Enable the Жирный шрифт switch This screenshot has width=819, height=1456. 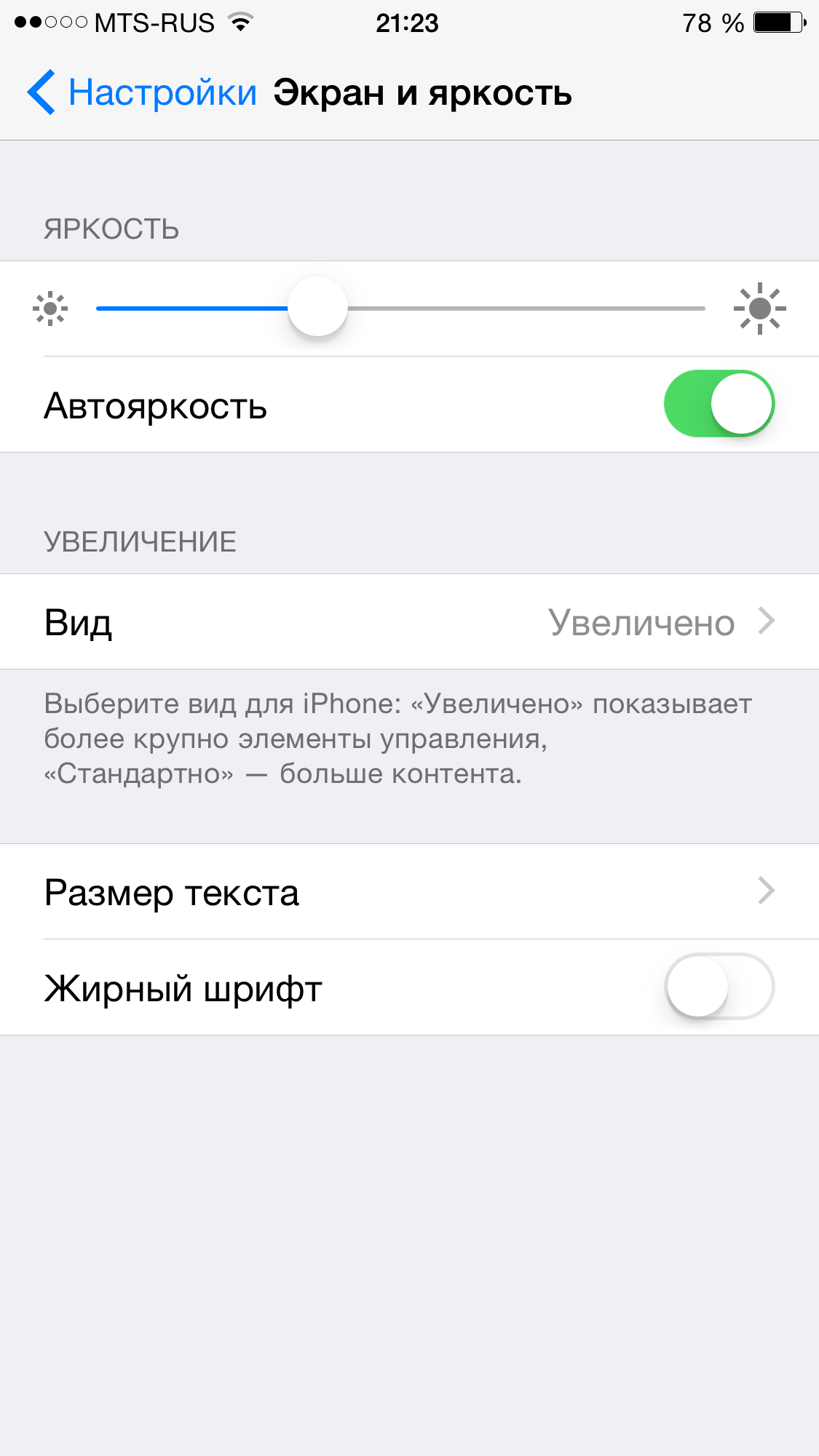(719, 987)
